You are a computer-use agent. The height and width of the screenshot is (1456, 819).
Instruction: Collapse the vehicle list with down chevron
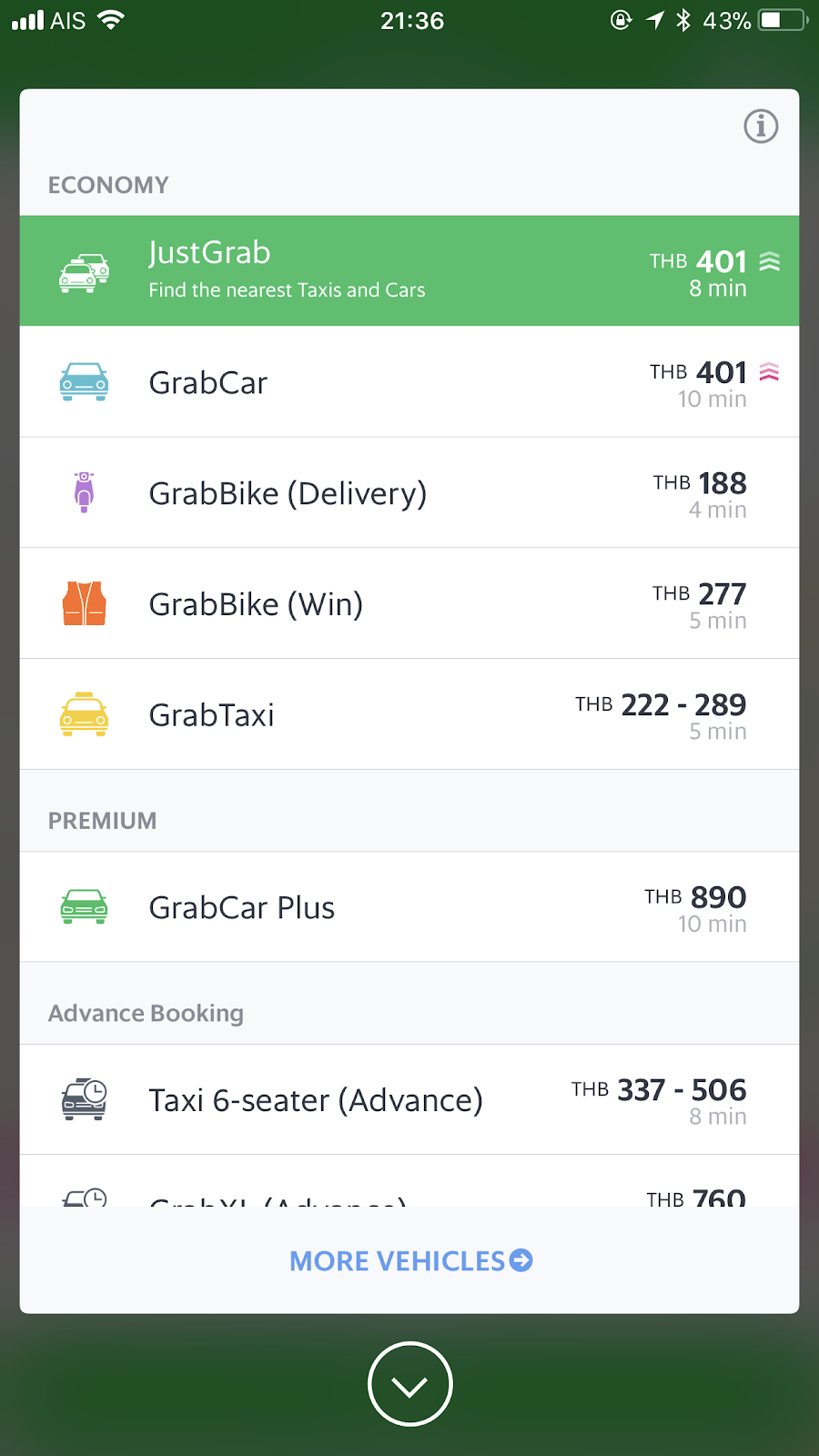click(x=410, y=1384)
